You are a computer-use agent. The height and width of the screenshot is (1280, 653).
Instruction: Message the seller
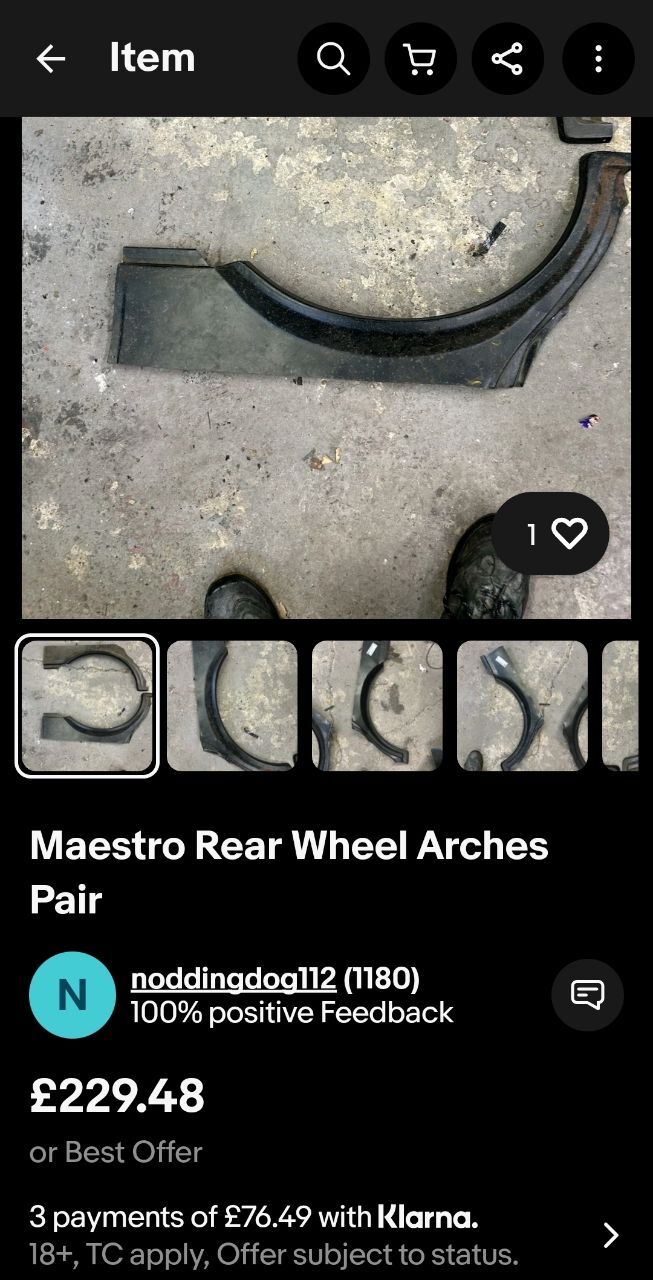pos(587,995)
